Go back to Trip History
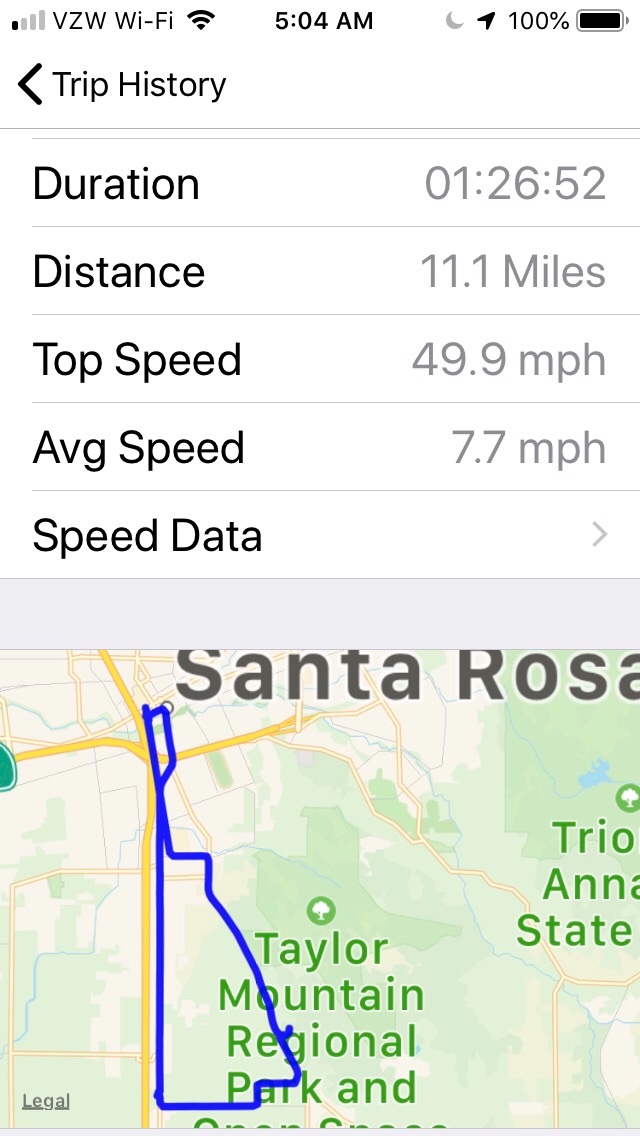Screen dimensions: 640x1136 pos(121,85)
